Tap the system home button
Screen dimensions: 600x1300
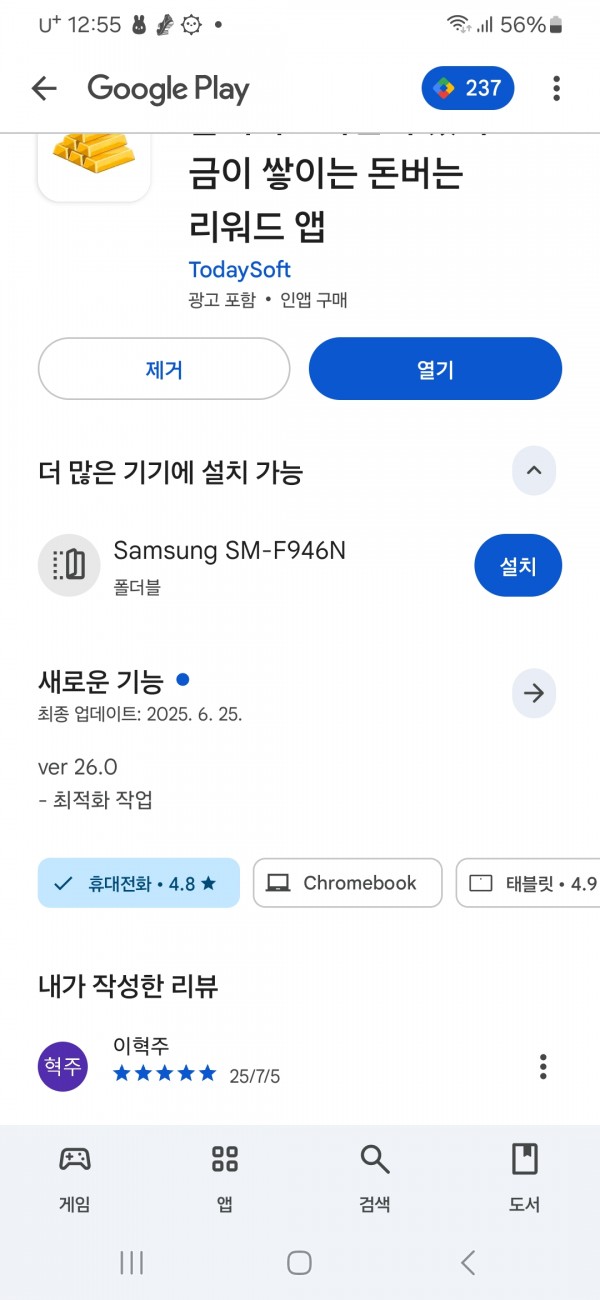299,1263
